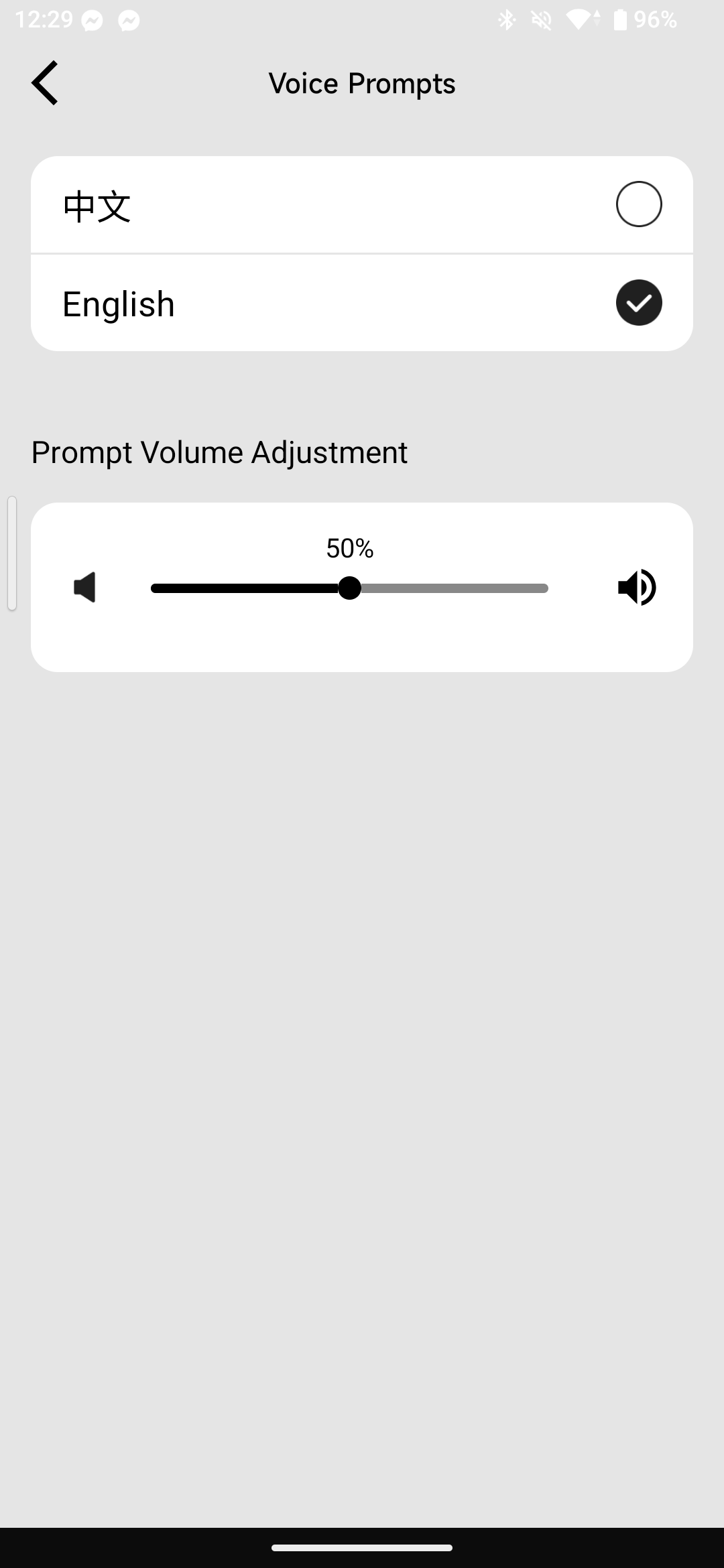Select English voice prompt language
Screen dimensions: 724x1568
click(638, 303)
